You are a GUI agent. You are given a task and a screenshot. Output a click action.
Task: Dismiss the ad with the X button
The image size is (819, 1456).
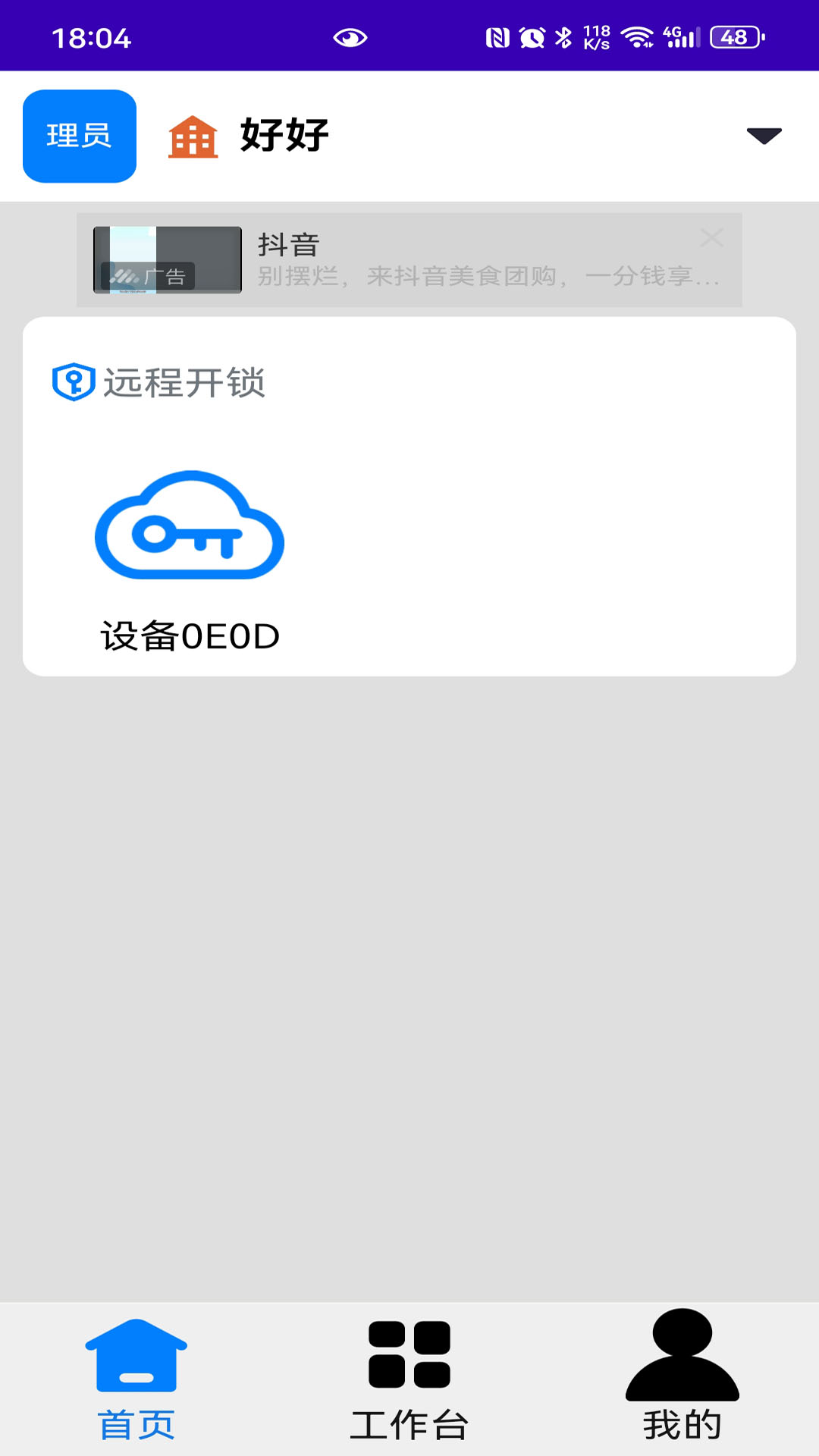[711, 239]
